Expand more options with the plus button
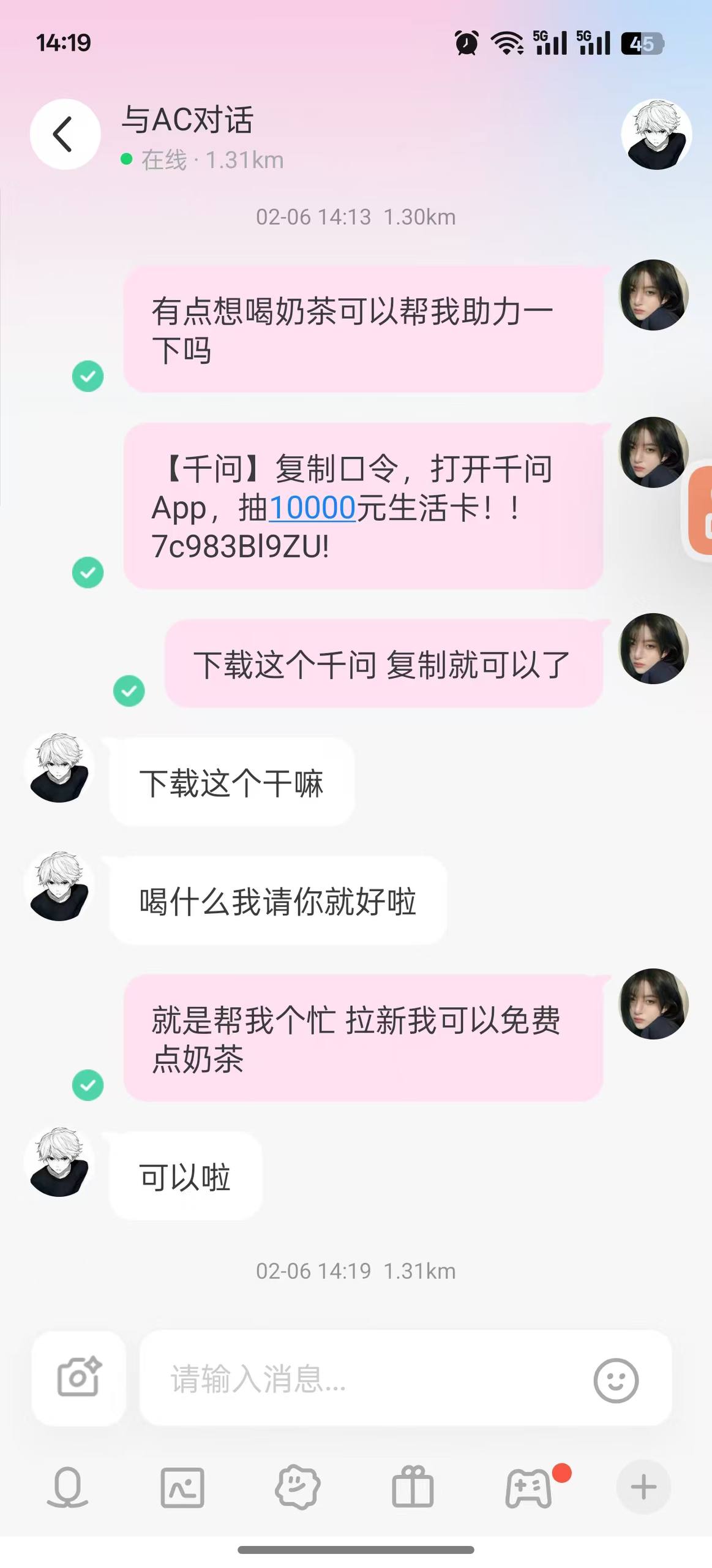This screenshot has width=712, height=1568. (643, 1487)
